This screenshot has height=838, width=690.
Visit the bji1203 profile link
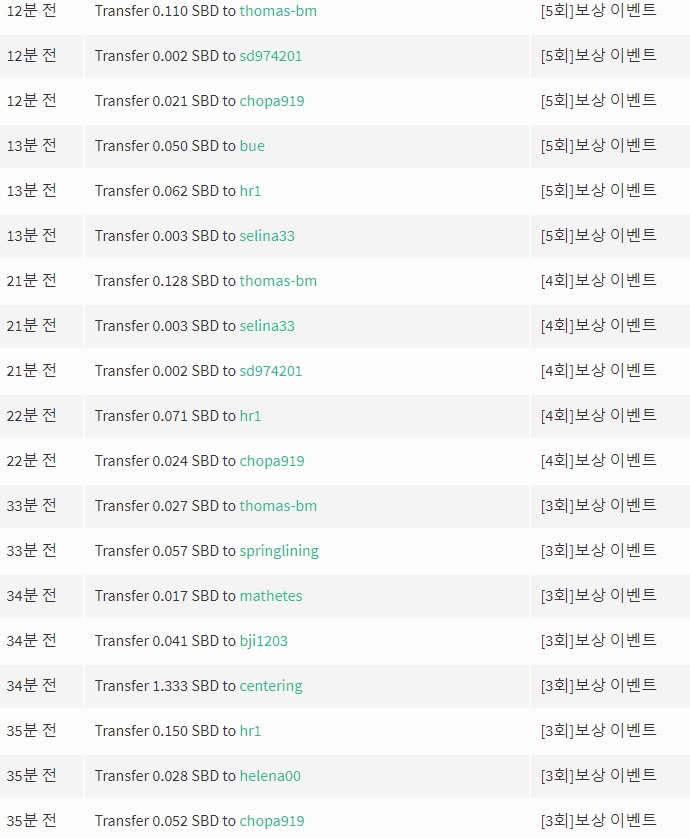point(263,641)
